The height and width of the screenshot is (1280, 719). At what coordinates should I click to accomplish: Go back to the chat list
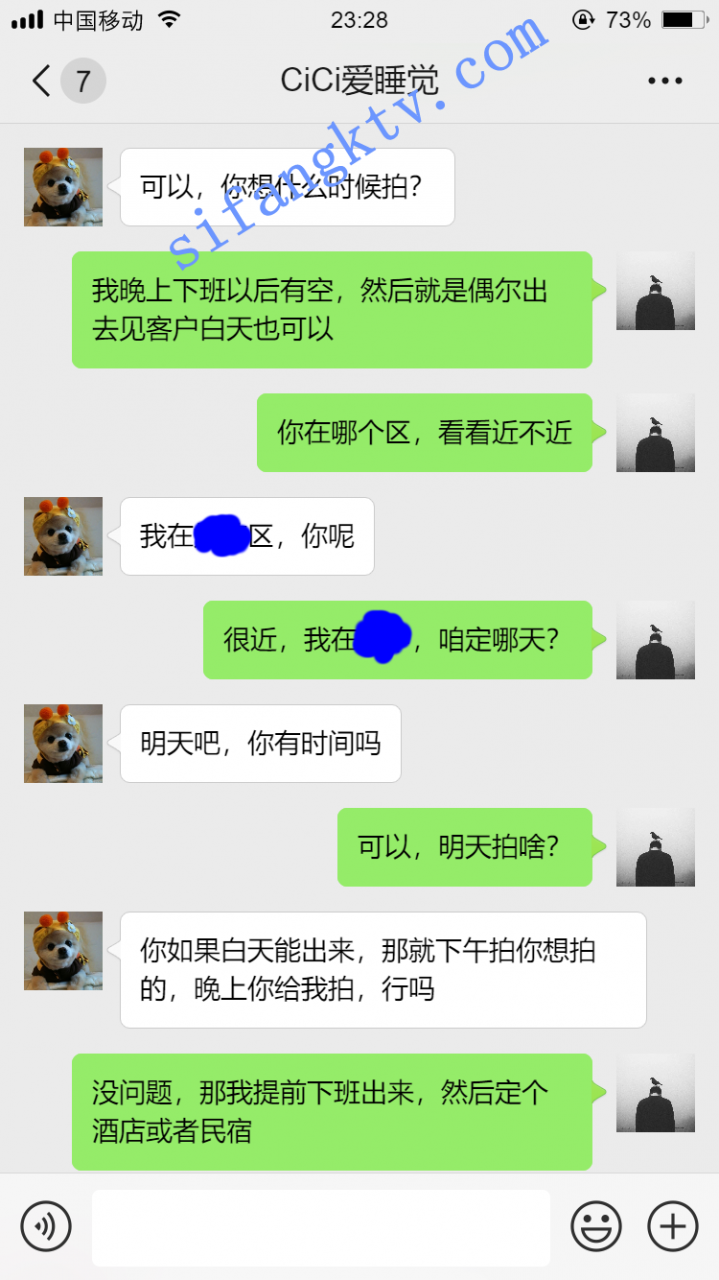[42, 81]
